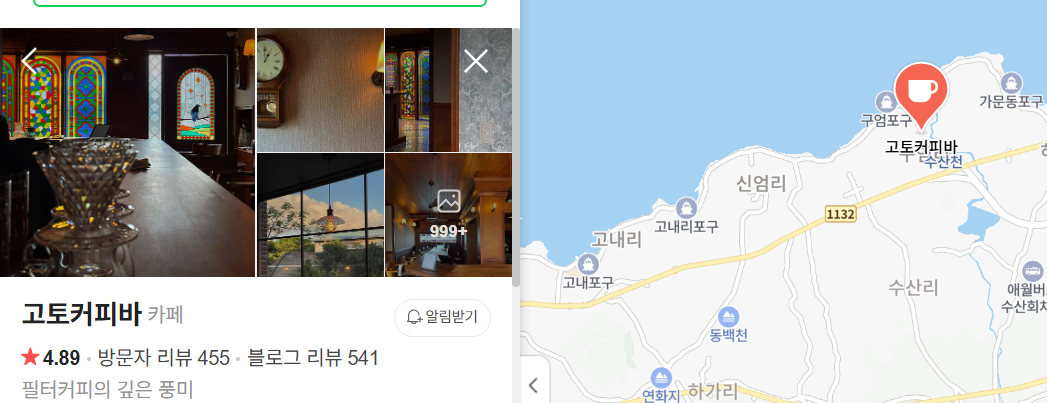
Task: Tap the 구엄포구 marker on the map
Action: (886, 102)
